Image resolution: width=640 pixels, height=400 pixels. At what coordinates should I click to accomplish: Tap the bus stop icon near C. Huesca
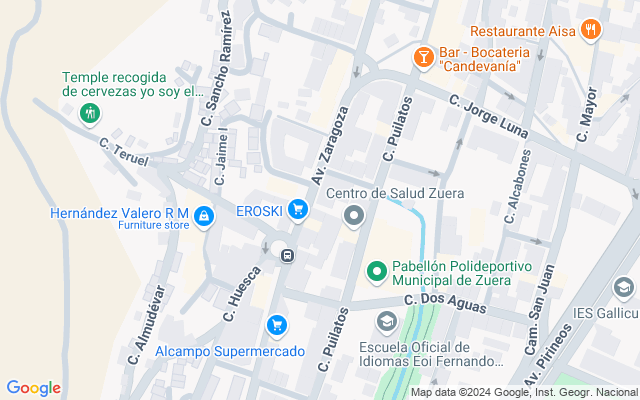[287, 255]
